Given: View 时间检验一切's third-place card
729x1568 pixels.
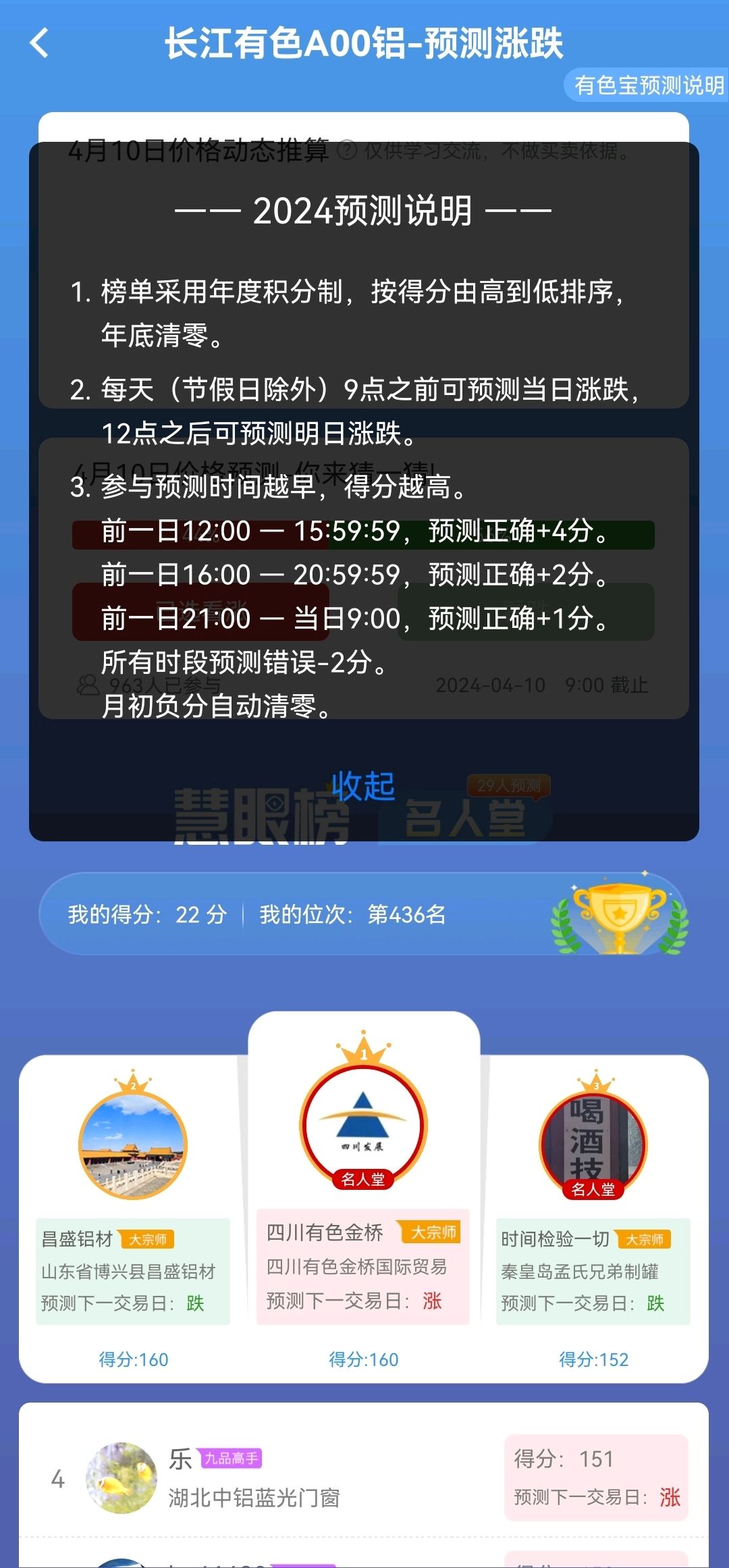Looking at the screenshot, I should (x=594, y=1219).
